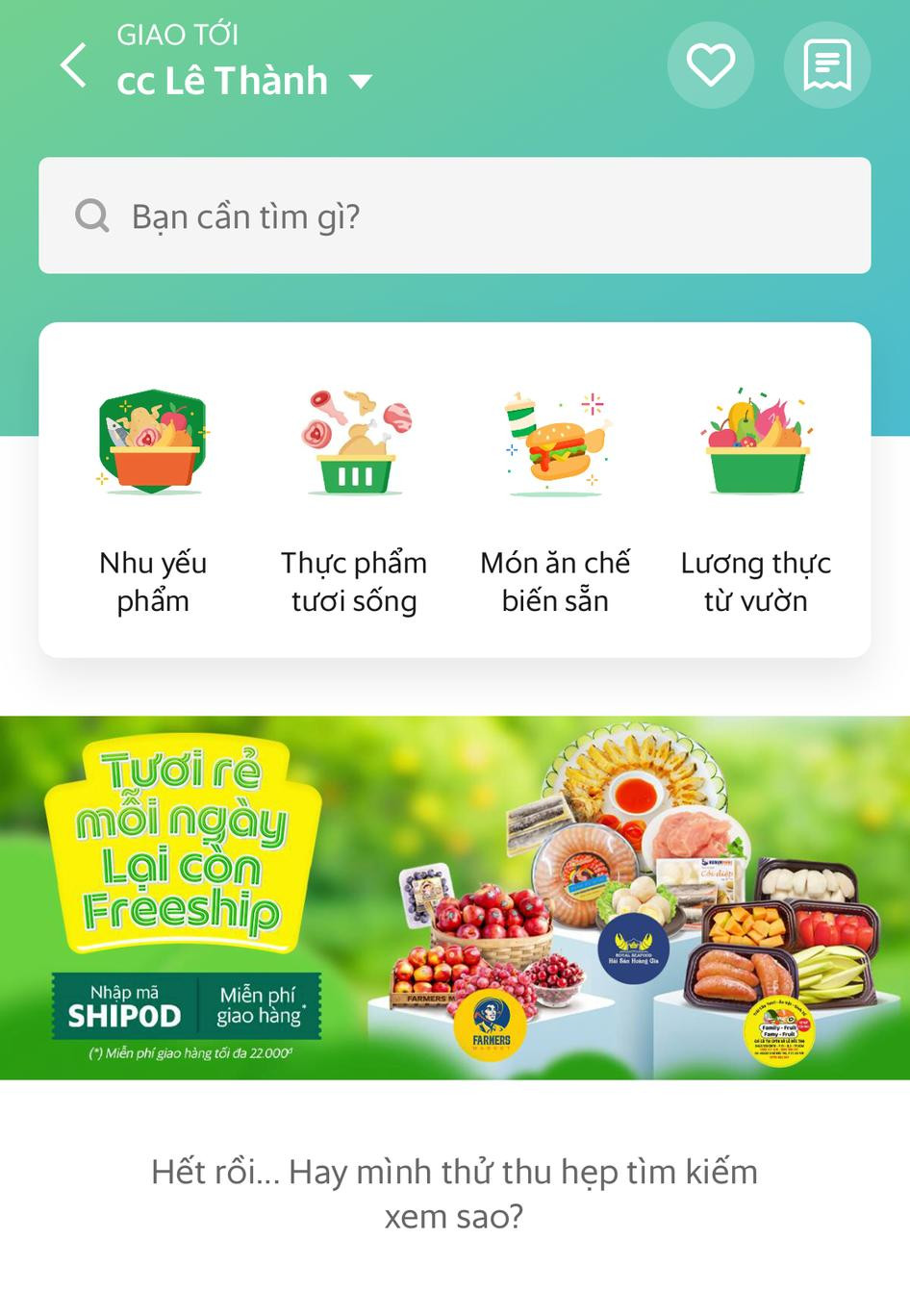Open the favorites heart icon
This screenshot has height=1316, width=910.
711,64
